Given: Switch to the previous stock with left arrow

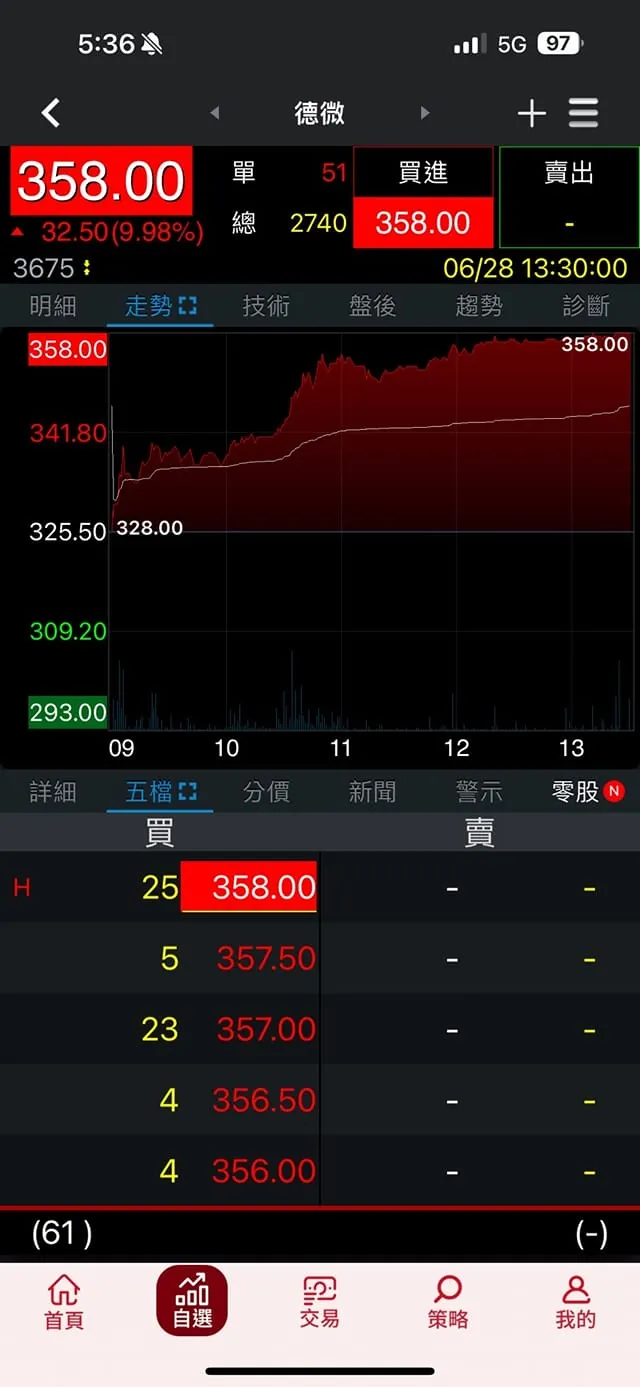Looking at the screenshot, I should click(x=215, y=113).
